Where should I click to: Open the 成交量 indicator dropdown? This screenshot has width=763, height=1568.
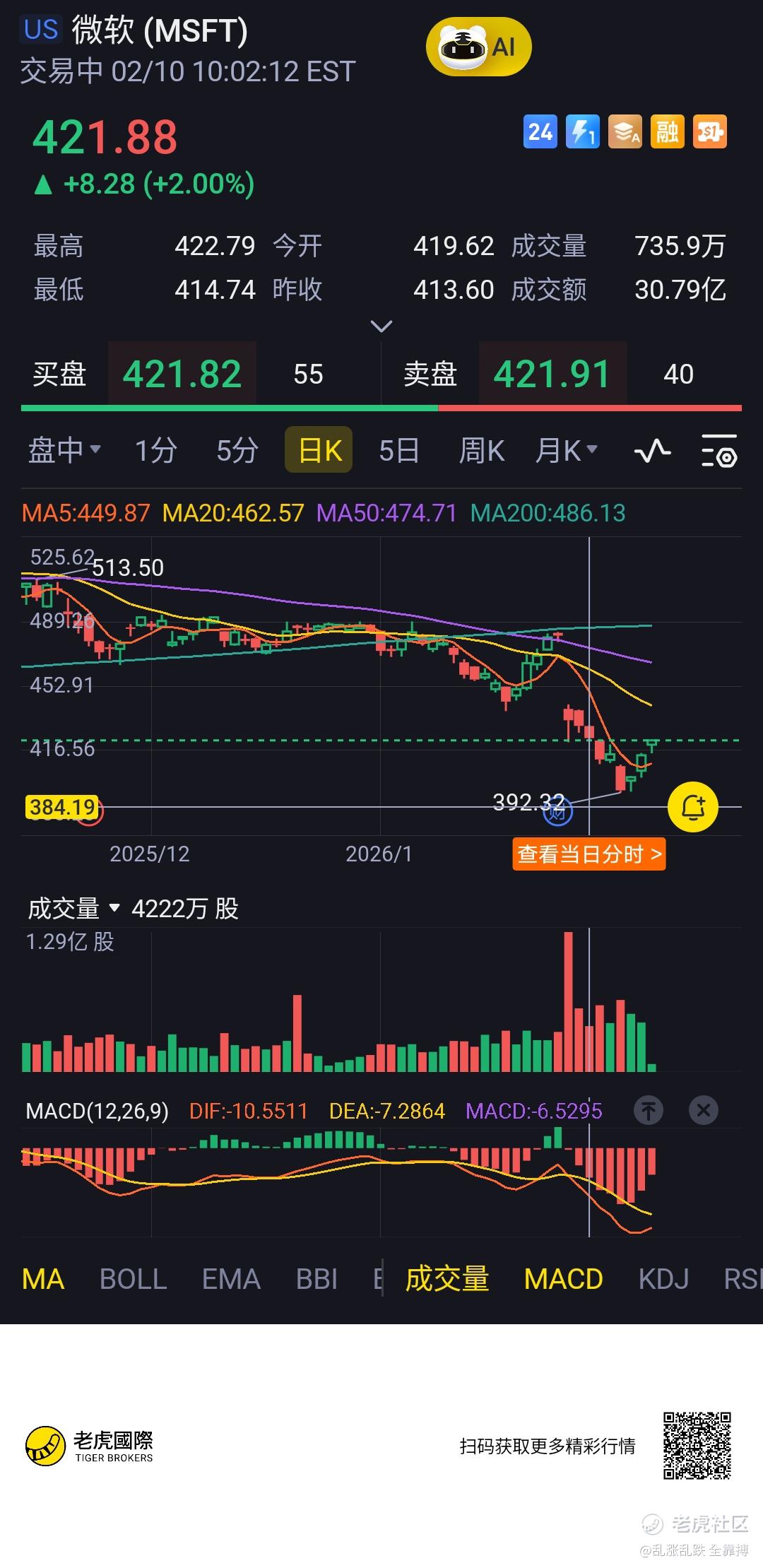74,908
